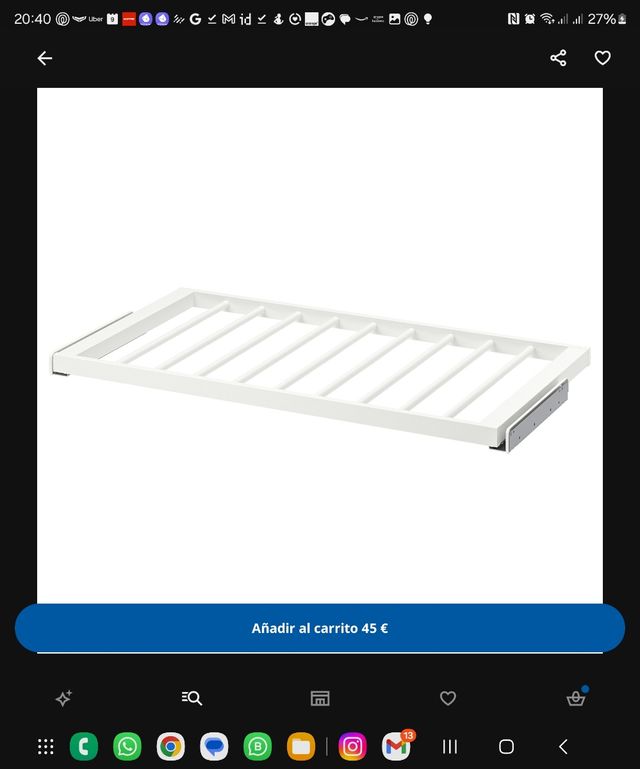
Task: Open Chrome from the taskbar
Action: [x=171, y=746]
